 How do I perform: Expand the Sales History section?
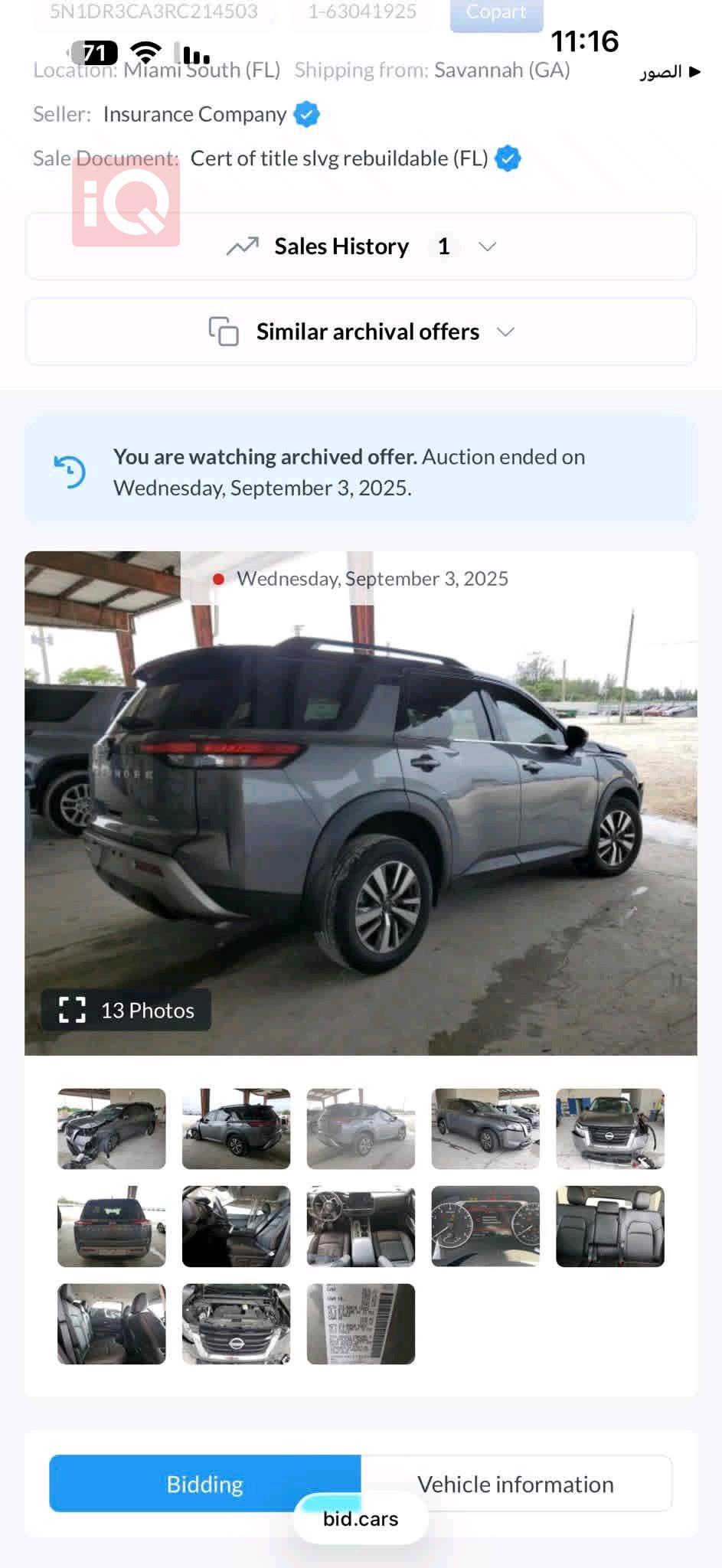pos(361,247)
